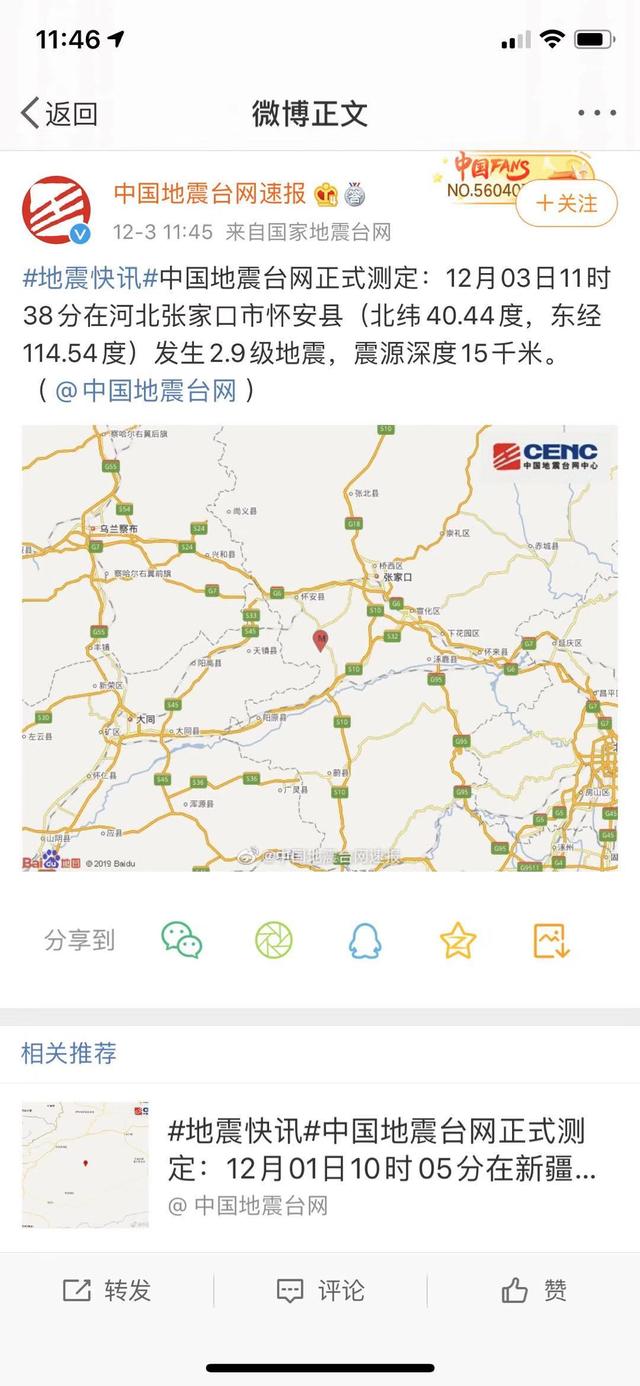Repost with the 转发 button

(x=107, y=1291)
